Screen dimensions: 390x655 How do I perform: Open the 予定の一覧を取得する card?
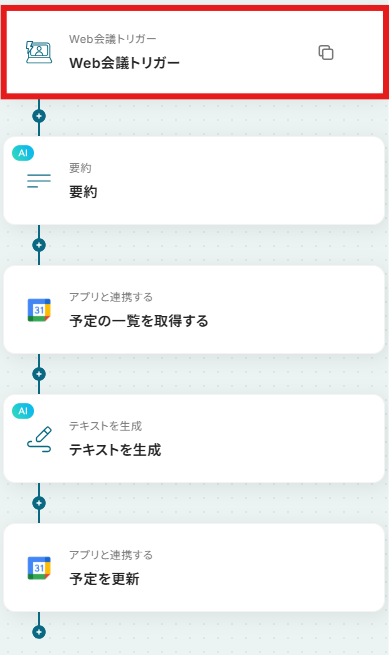194,310
